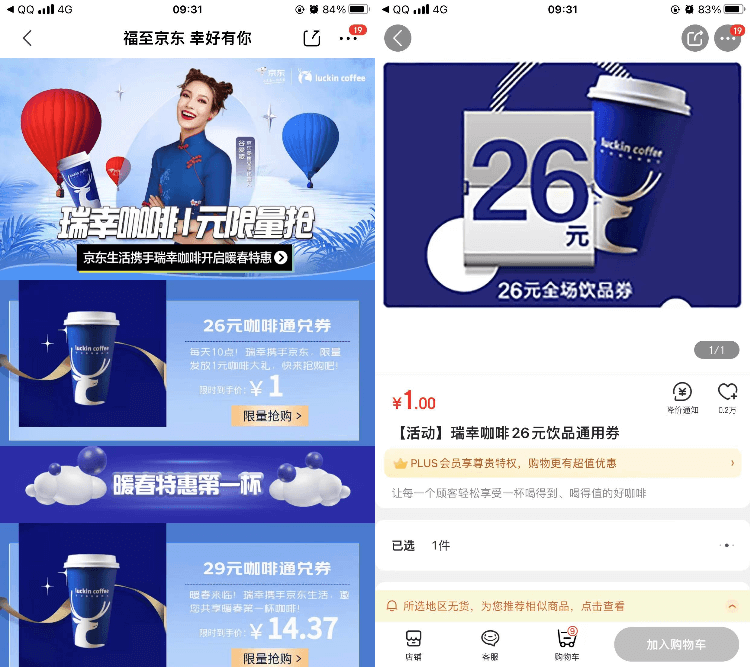Add the coupon to favorites with the heart
The height and width of the screenshot is (667, 750).
click(728, 397)
